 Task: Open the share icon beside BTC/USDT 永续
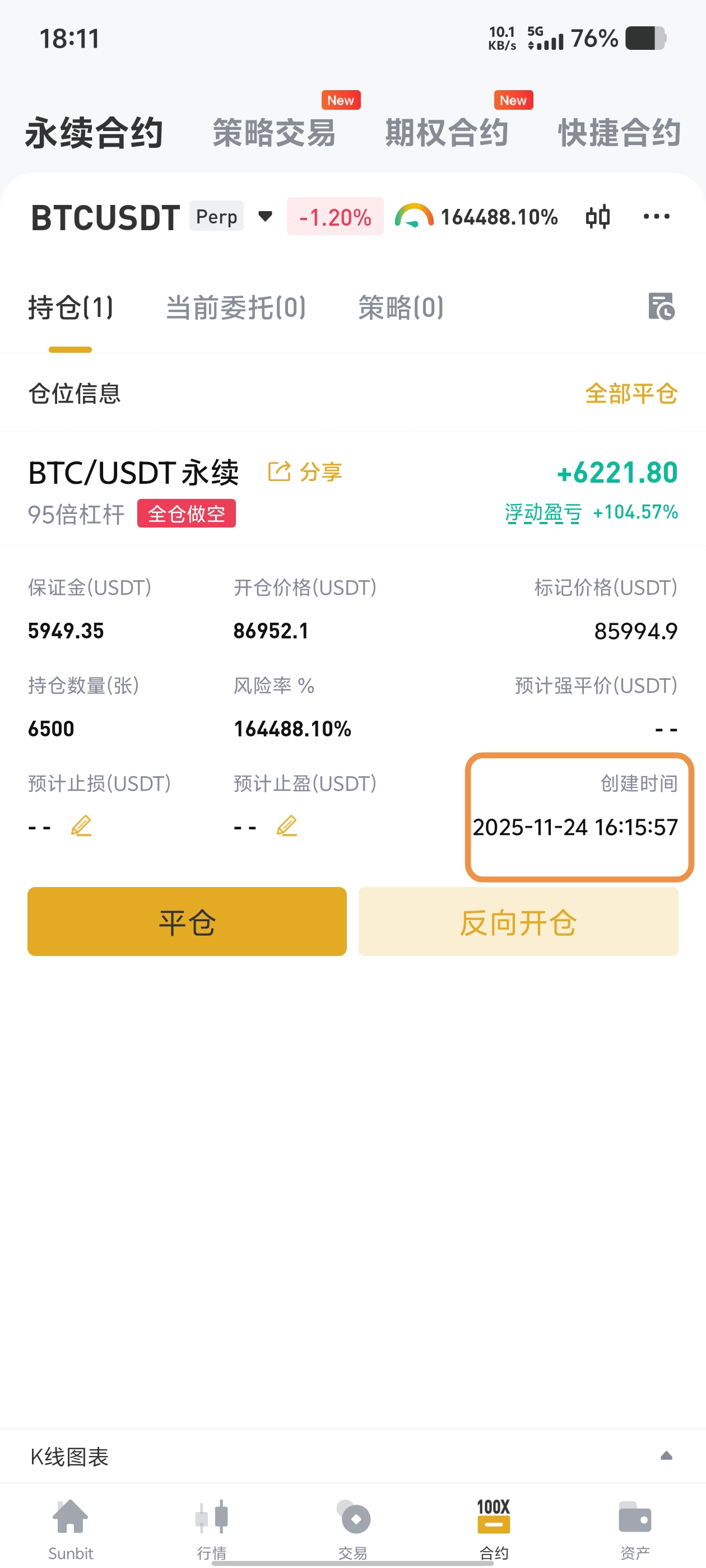[x=279, y=472]
